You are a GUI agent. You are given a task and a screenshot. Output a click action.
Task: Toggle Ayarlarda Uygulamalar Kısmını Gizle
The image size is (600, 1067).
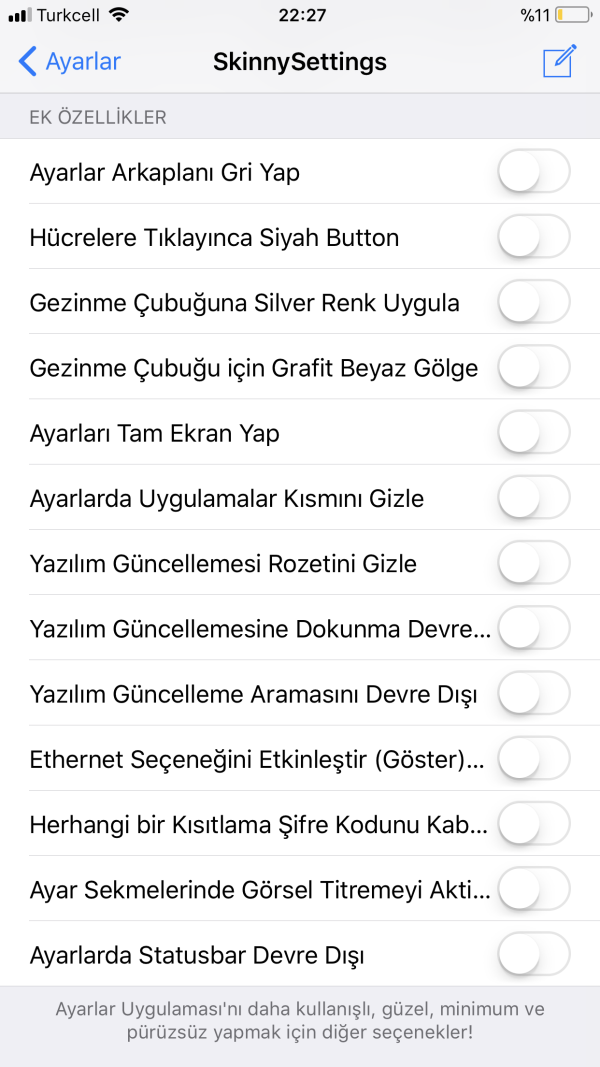[534, 498]
